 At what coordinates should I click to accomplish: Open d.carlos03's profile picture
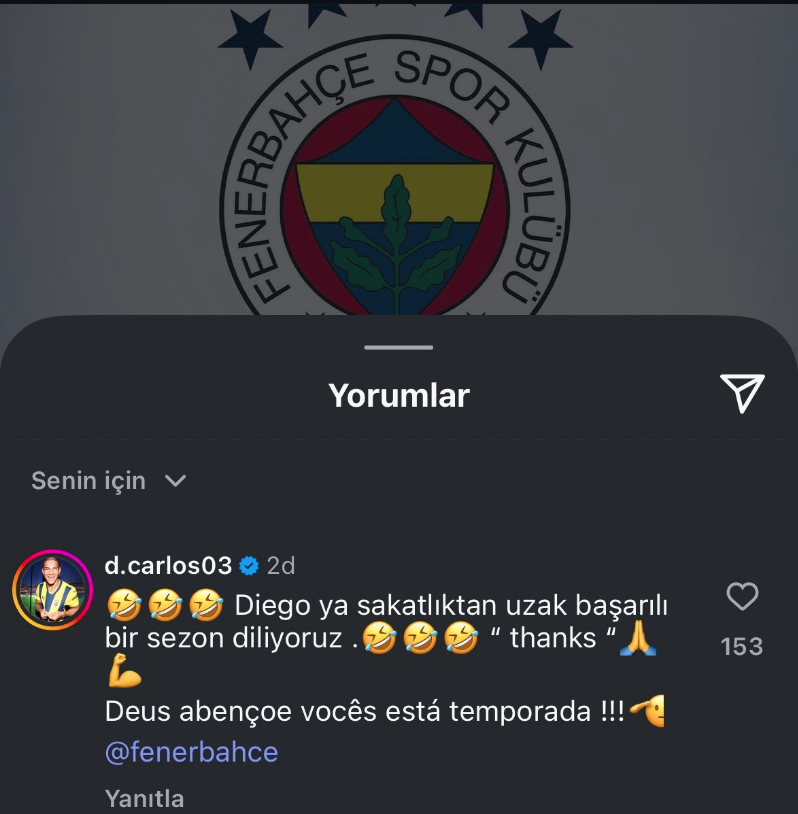tap(52, 590)
